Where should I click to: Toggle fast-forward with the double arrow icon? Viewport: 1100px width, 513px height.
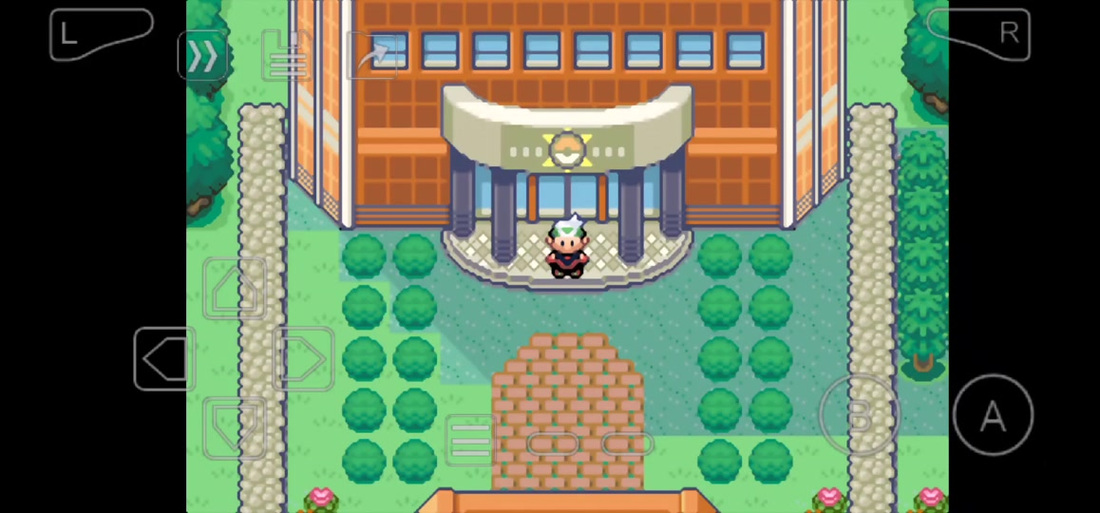[201, 56]
